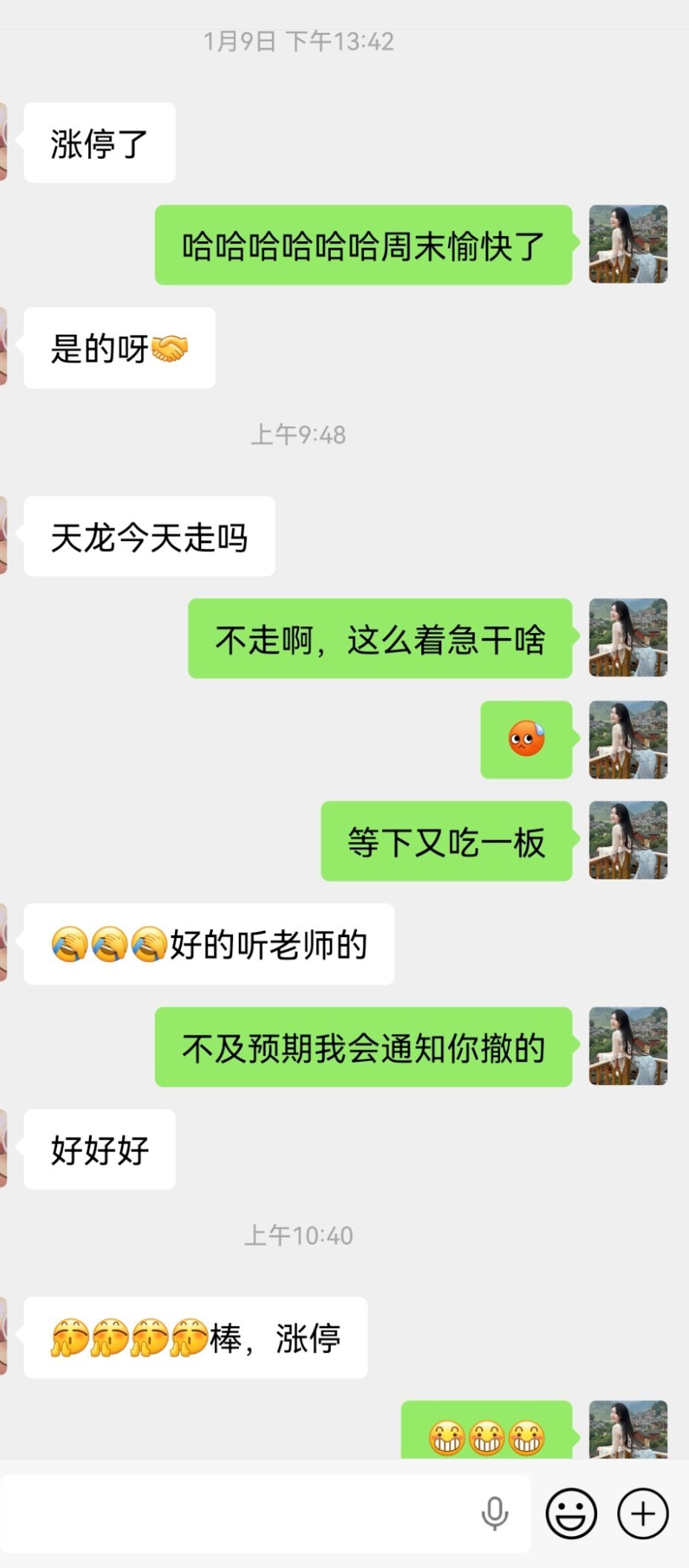Select the message 等下又吃一板
689x1568 pixels.
point(445,840)
